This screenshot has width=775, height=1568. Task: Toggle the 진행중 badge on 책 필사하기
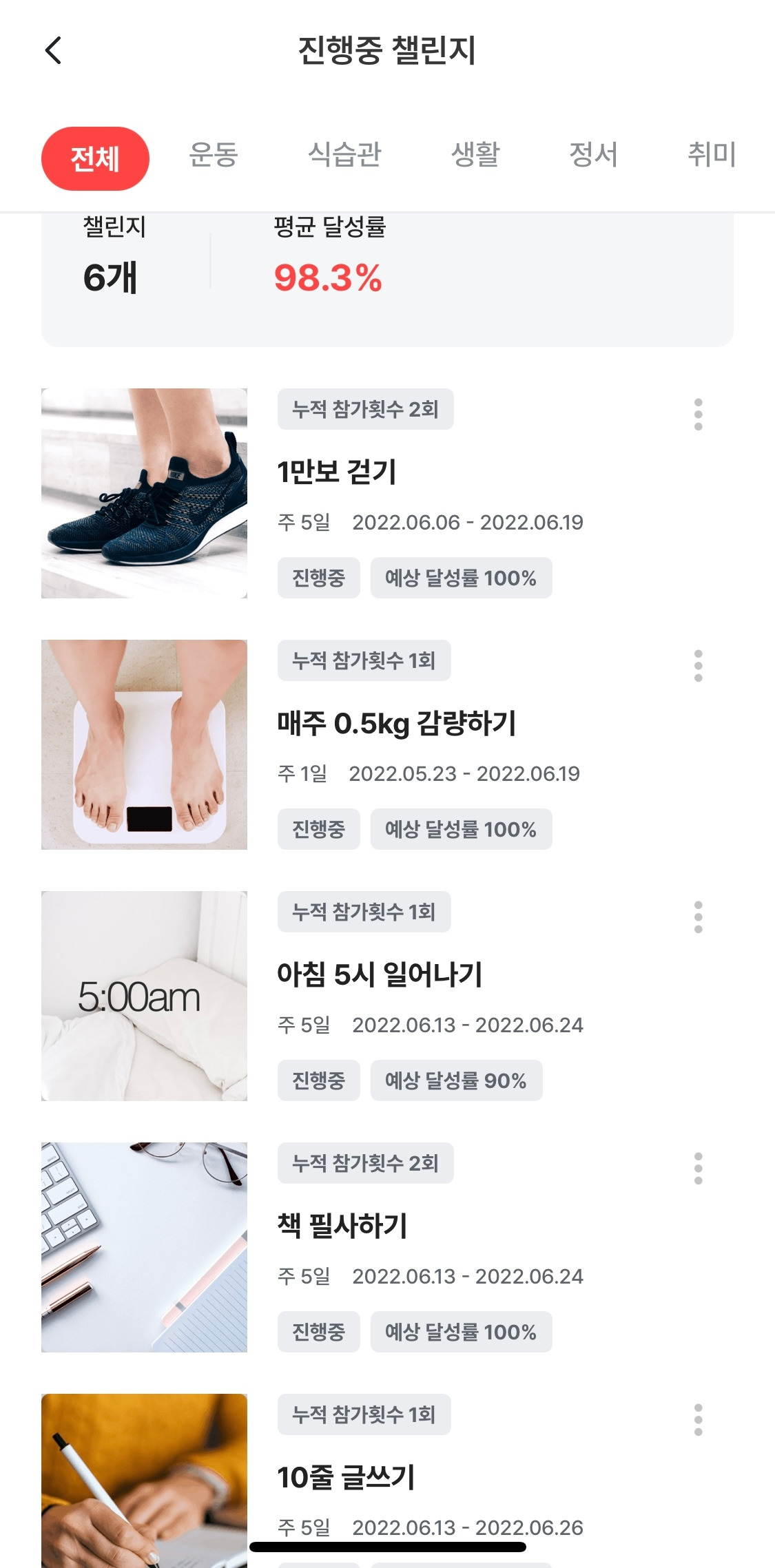[318, 1332]
